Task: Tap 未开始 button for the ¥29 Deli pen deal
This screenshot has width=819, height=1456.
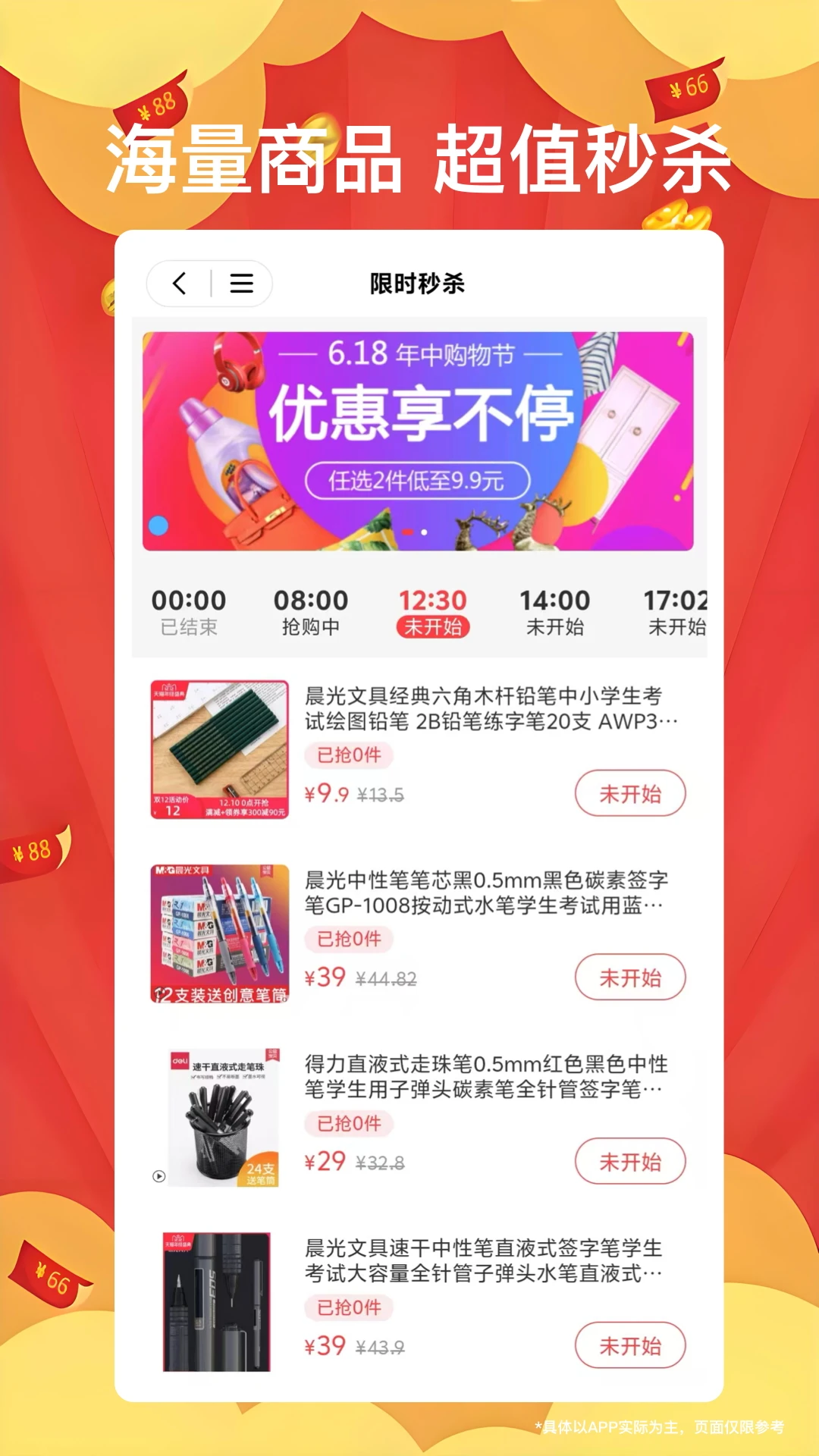Action: pos(630,1162)
